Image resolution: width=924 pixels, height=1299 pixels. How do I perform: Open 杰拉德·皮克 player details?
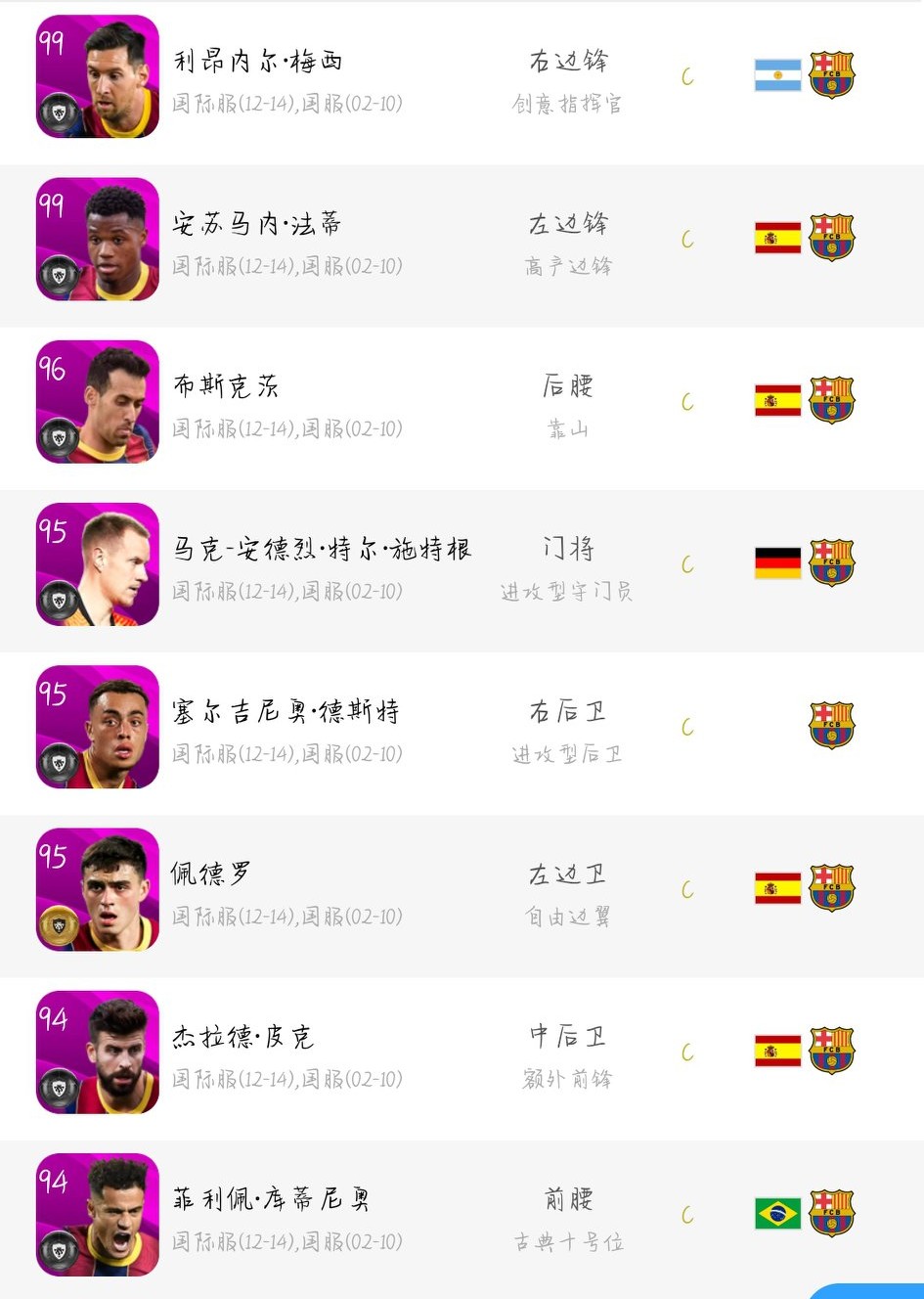[x=242, y=1037]
